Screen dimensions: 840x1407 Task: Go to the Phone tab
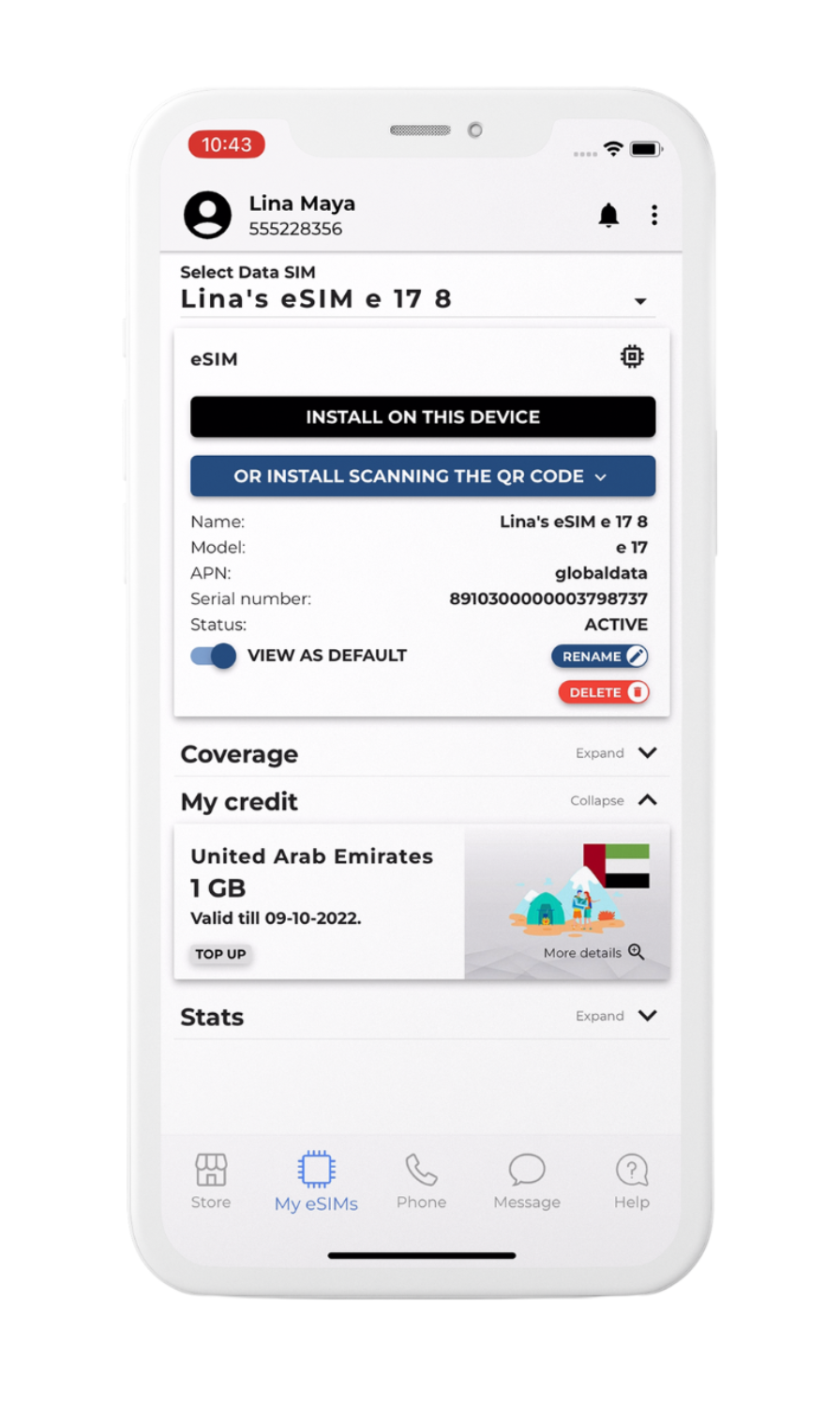[x=421, y=1182]
